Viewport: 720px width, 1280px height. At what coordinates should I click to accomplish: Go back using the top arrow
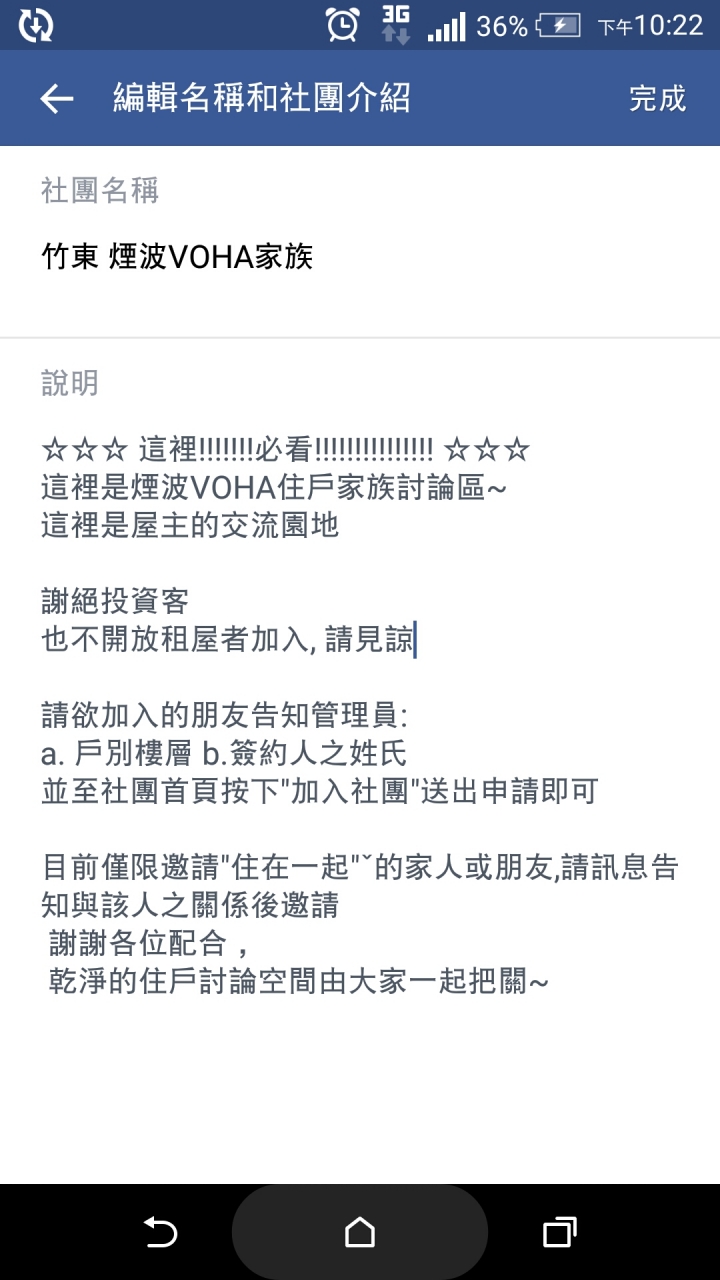57,98
